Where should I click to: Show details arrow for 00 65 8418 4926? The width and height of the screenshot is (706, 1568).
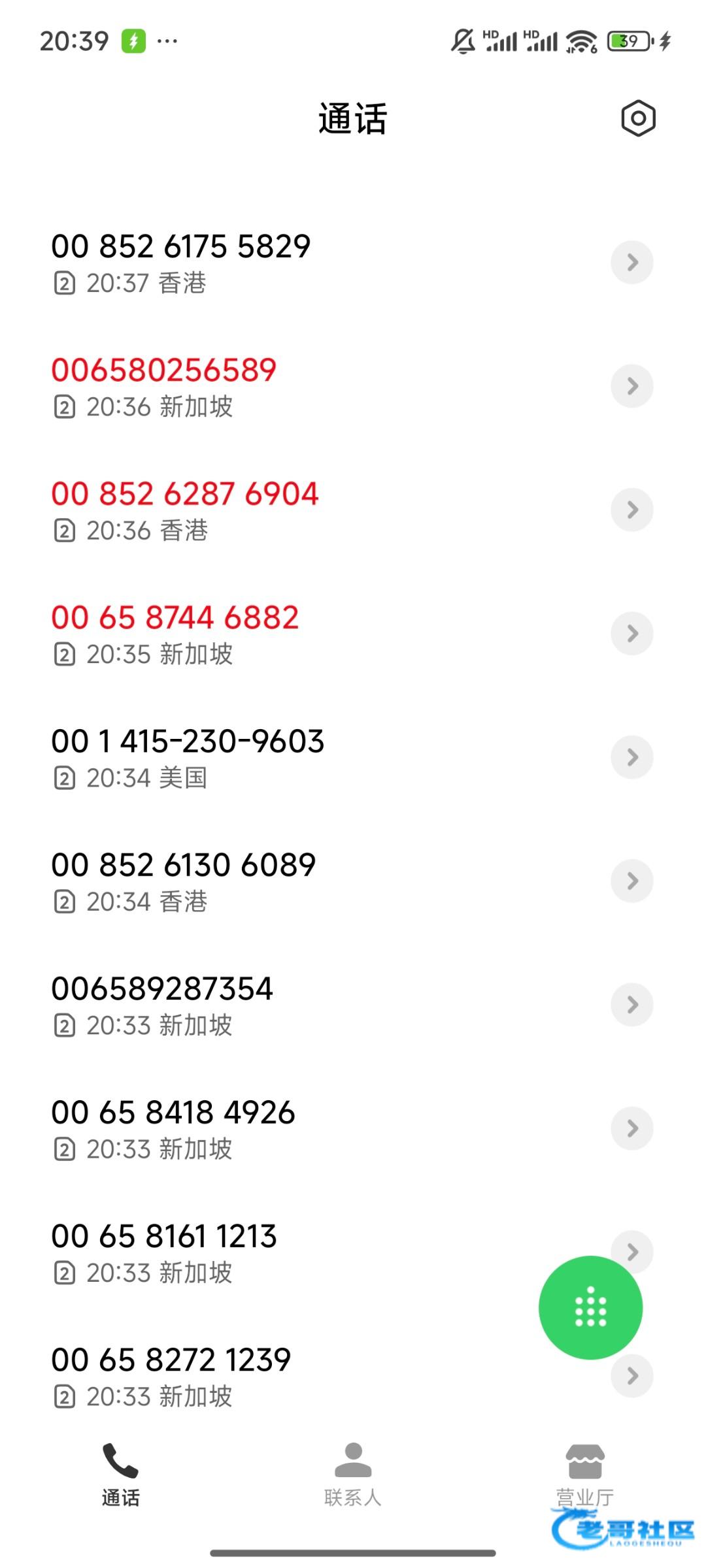pos(631,1128)
